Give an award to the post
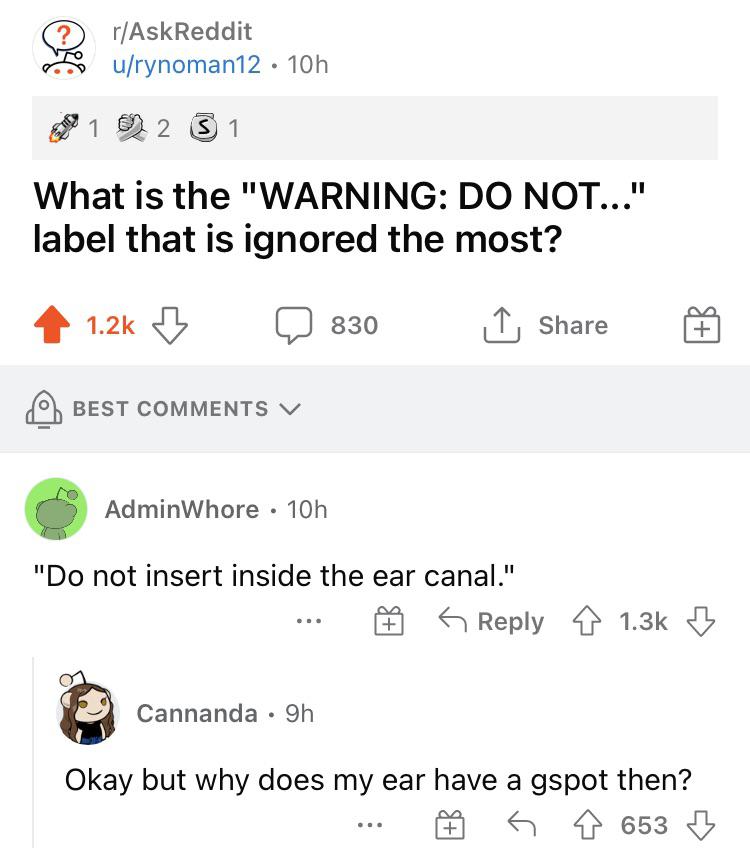Screen dimensions: 750x848 pyautogui.click(x=701, y=324)
